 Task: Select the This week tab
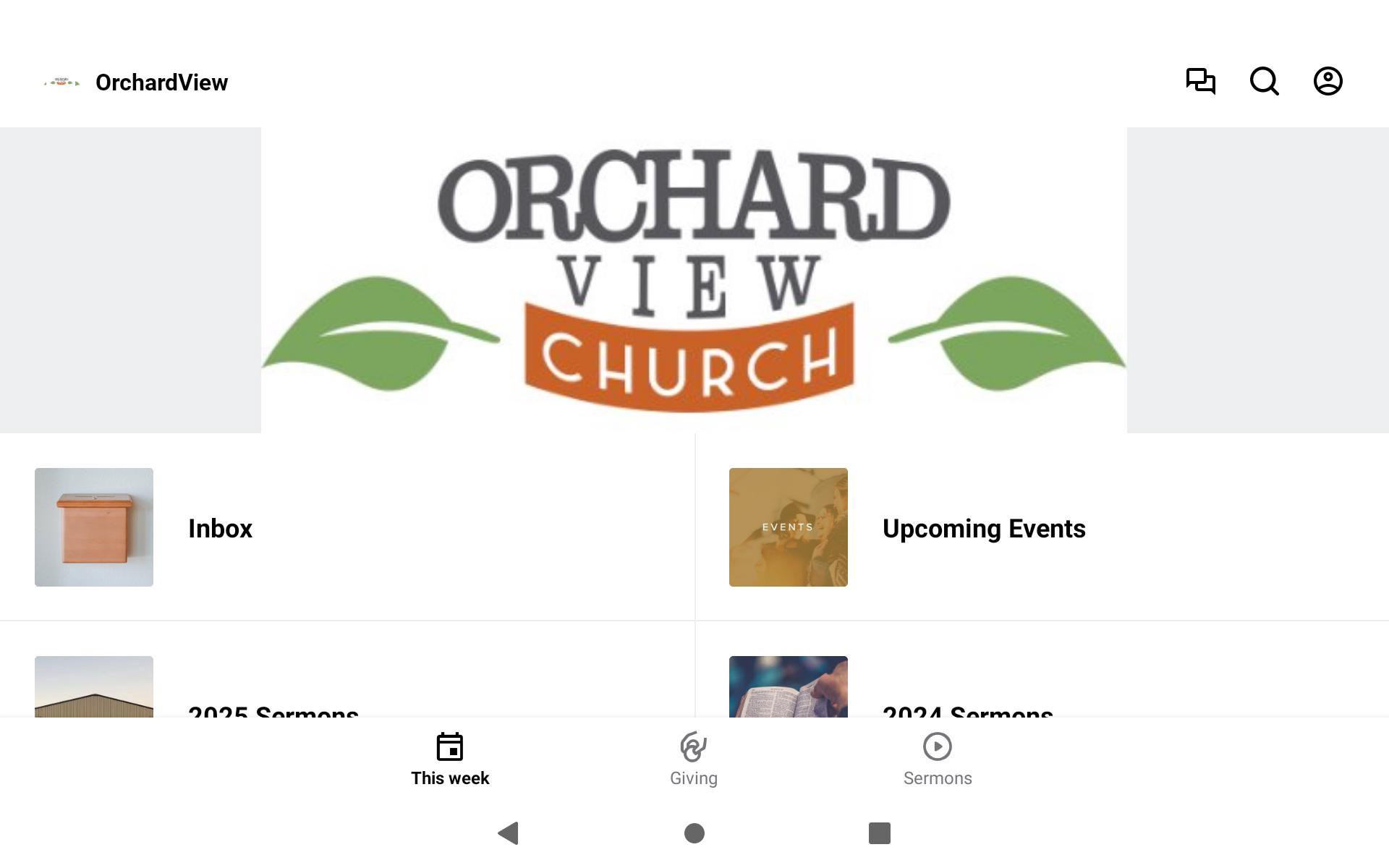[x=450, y=759]
